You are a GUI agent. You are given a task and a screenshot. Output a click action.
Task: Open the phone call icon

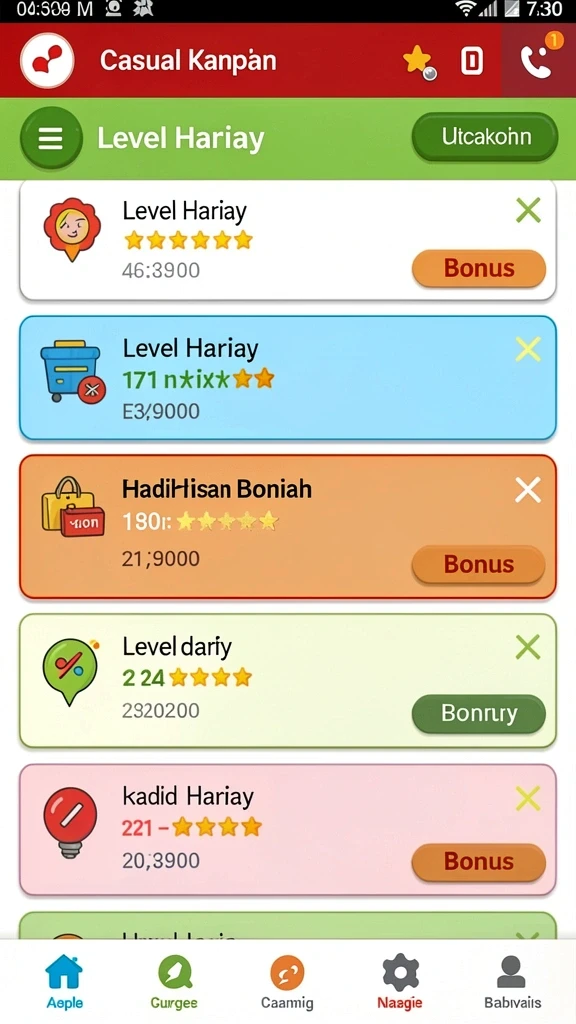538,60
